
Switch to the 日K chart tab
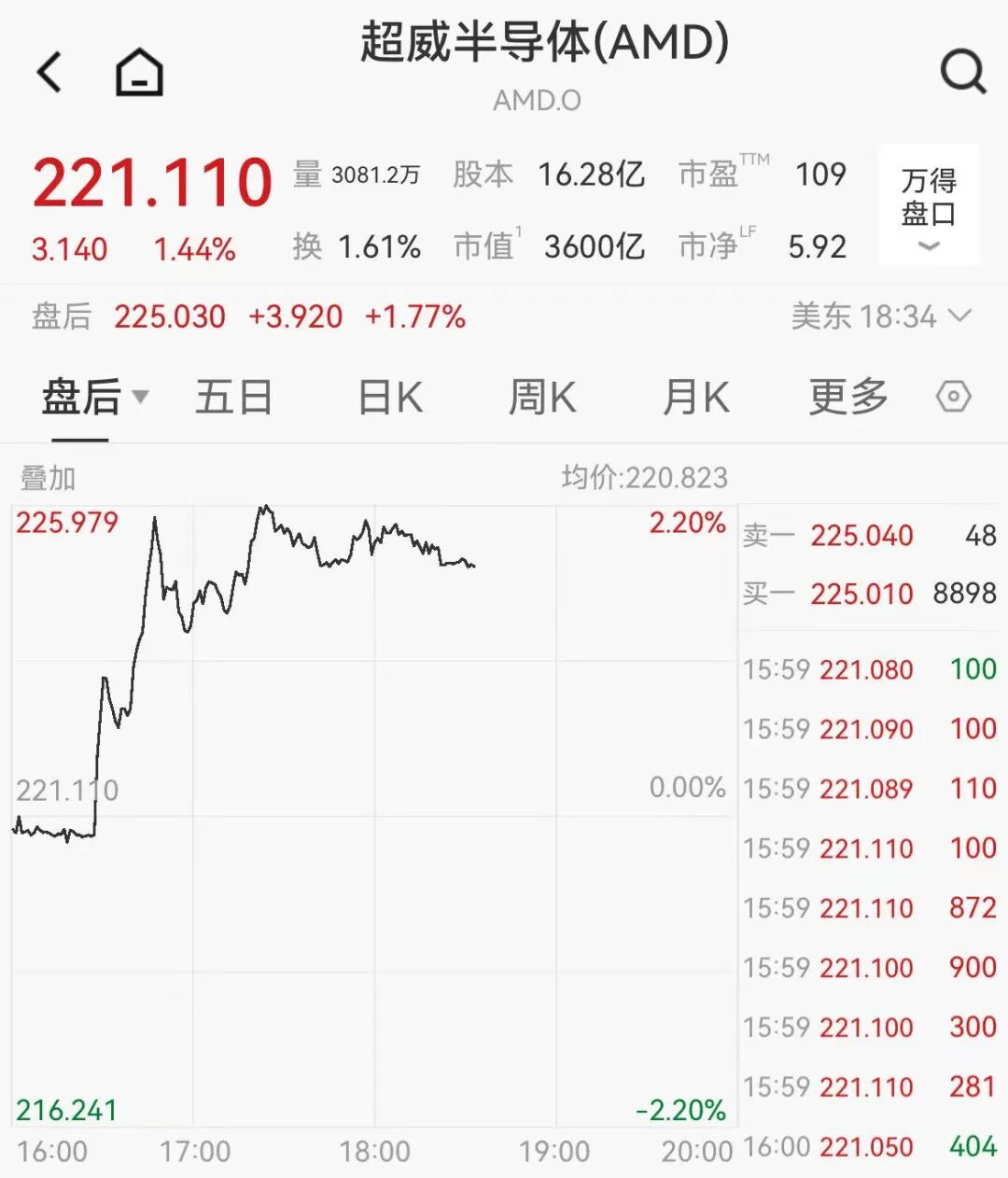390,398
